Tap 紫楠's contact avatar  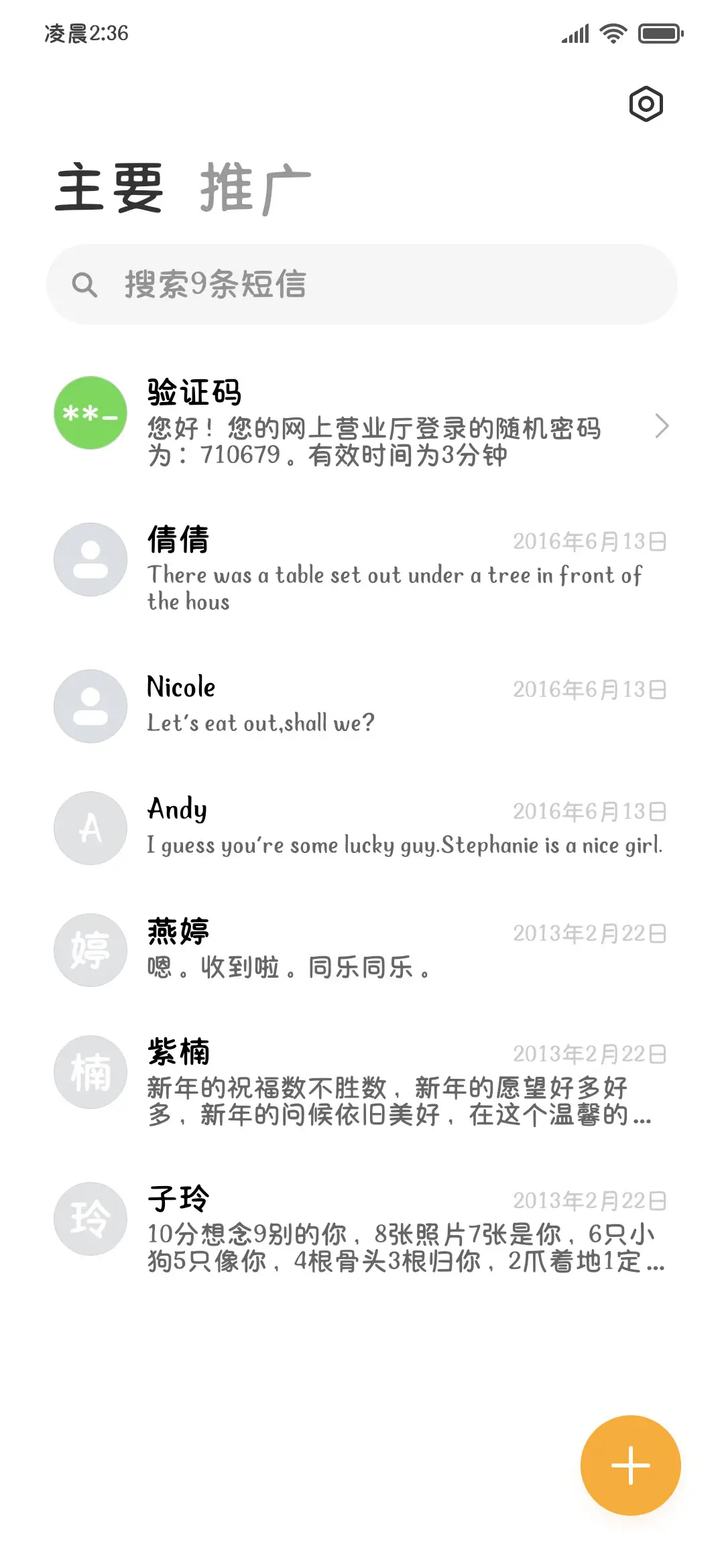[x=90, y=1072]
